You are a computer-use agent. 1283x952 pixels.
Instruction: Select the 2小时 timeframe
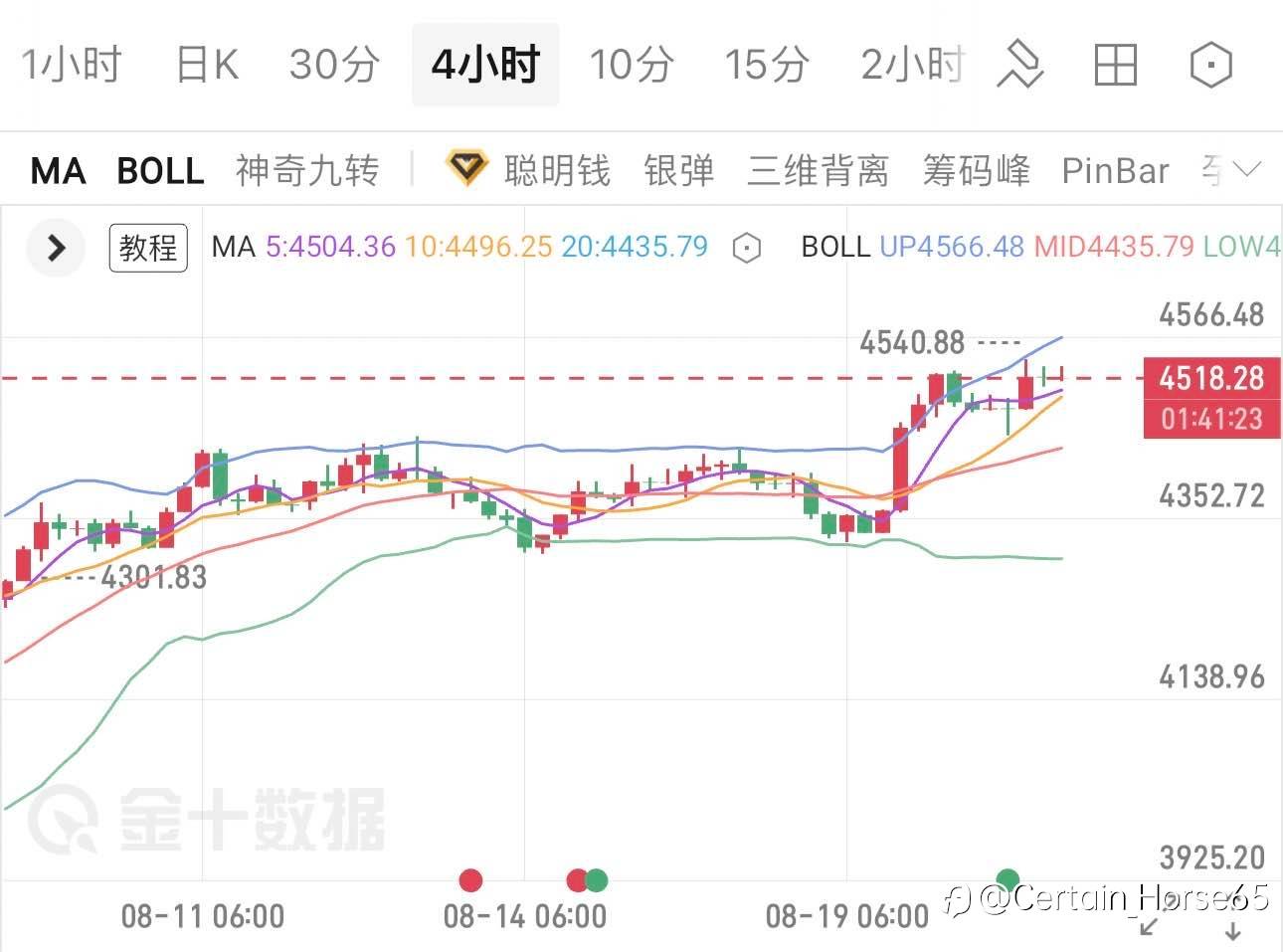pos(912,66)
